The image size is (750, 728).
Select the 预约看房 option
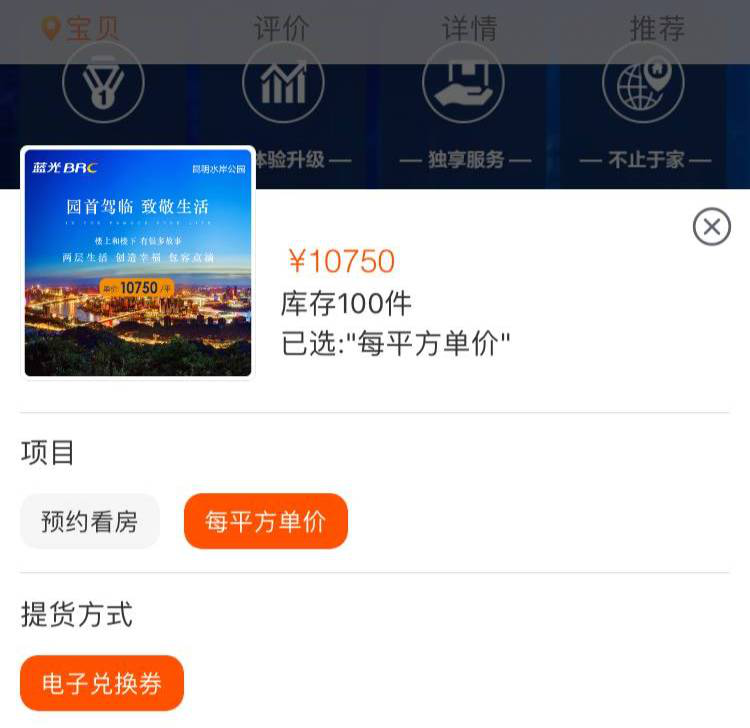coord(89,521)
